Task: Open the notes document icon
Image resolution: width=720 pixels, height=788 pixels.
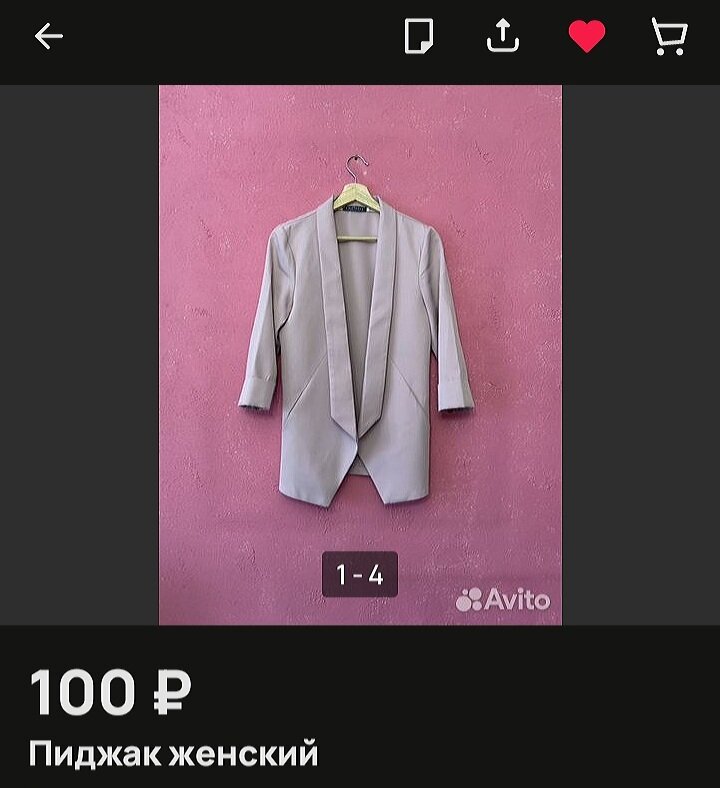Action: tap(422, 37)
